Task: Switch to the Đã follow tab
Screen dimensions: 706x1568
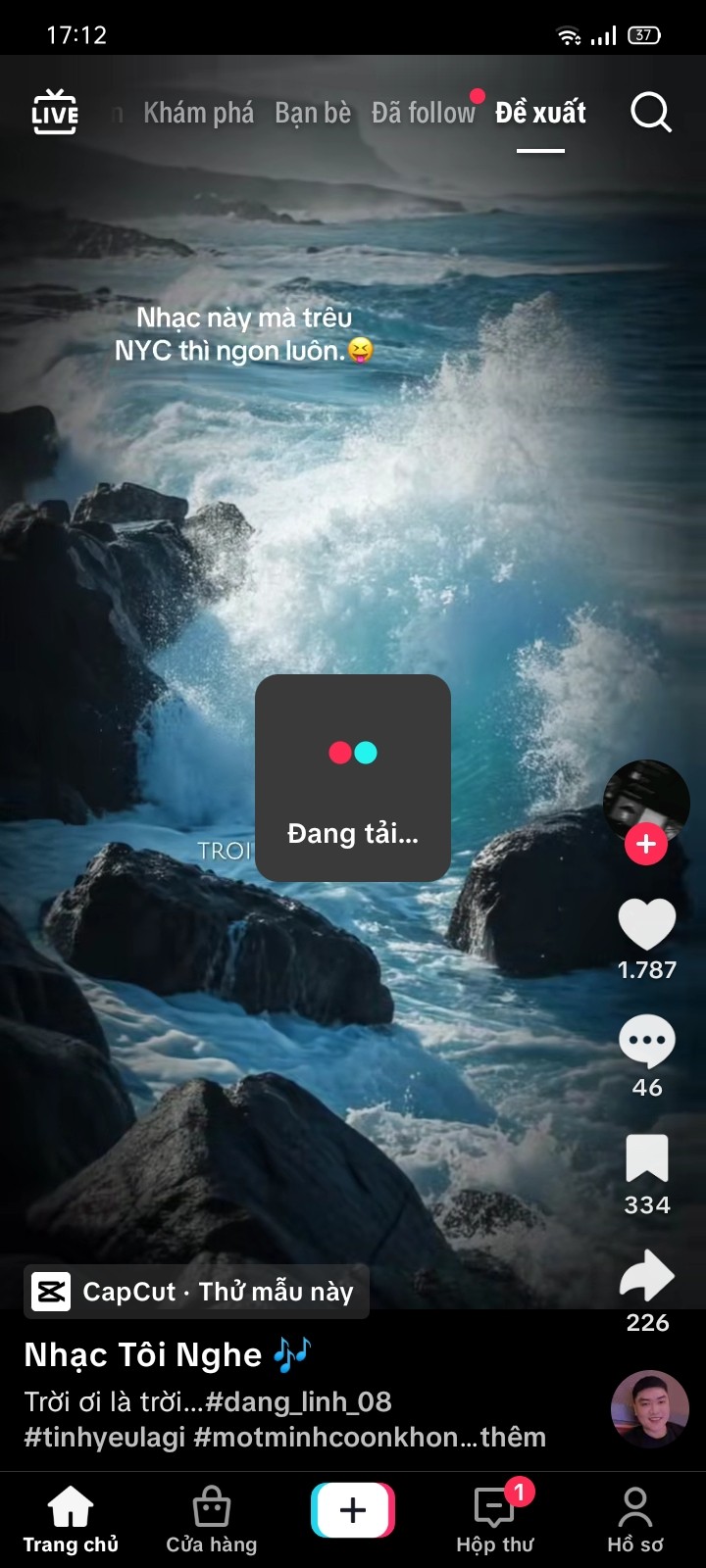Action: [423, 114]
